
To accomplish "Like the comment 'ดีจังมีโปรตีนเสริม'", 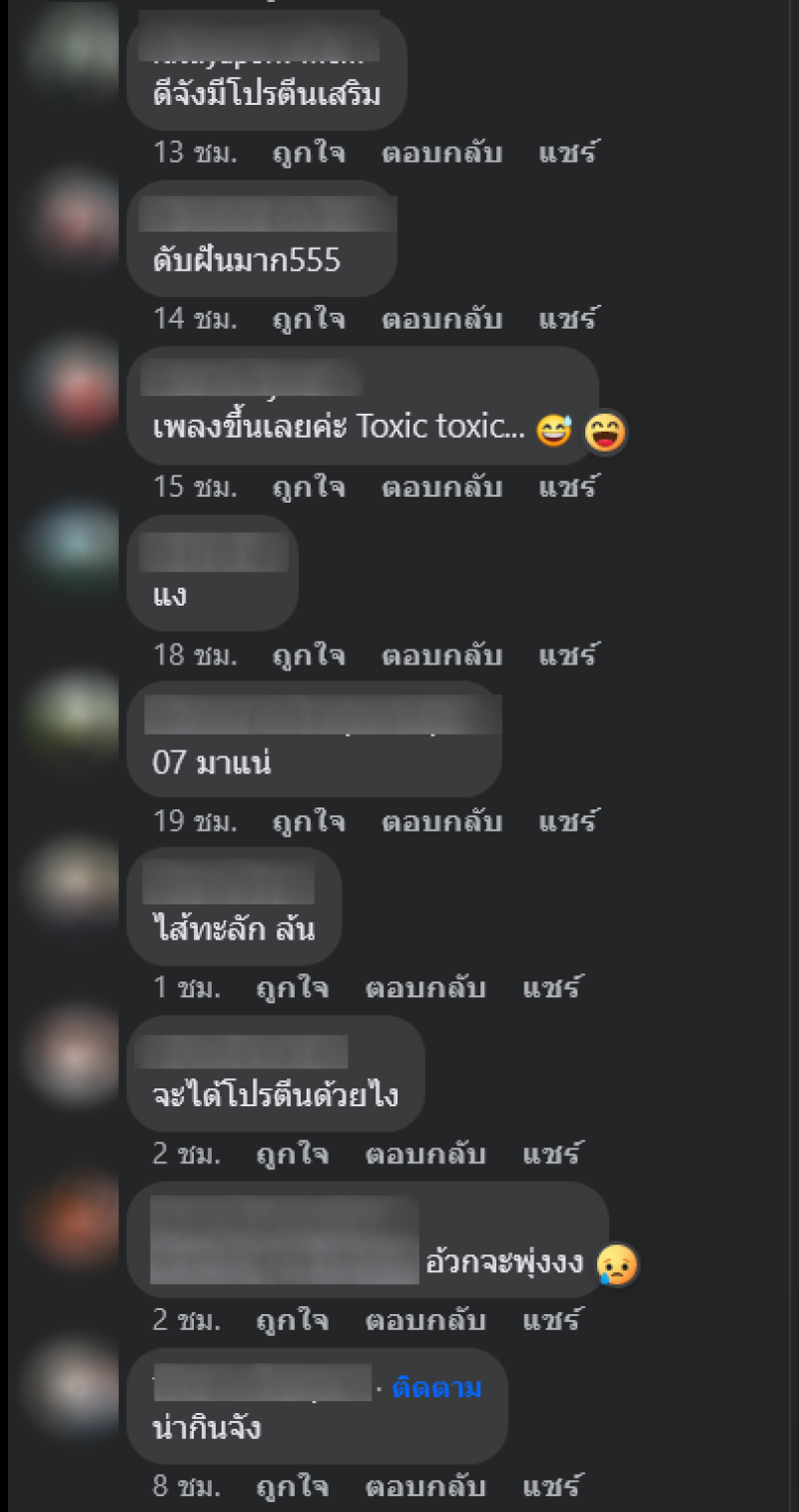I will coord(309,153).
